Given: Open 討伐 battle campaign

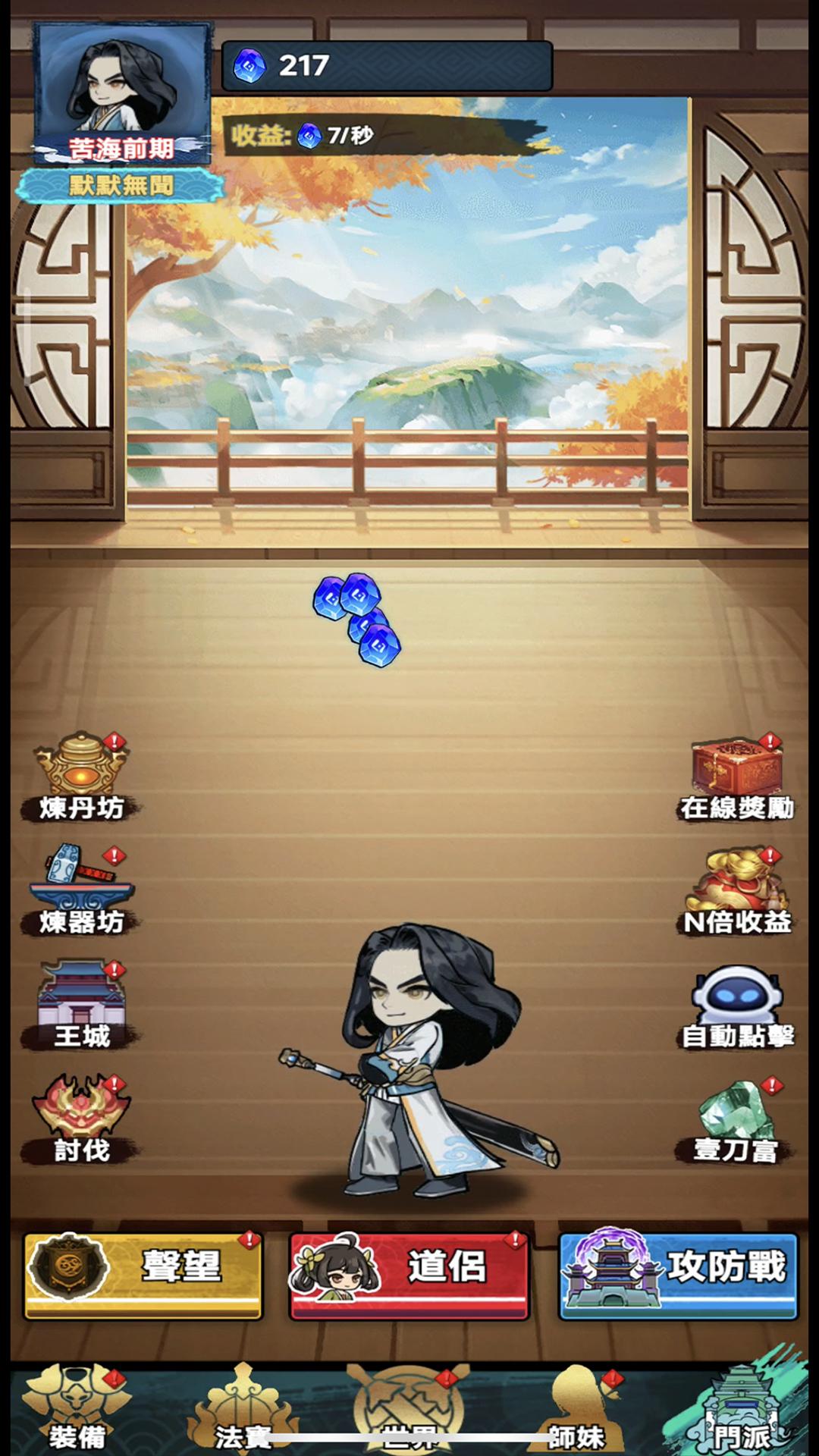Looking at the screenshot, I should tap(82, 1116).
